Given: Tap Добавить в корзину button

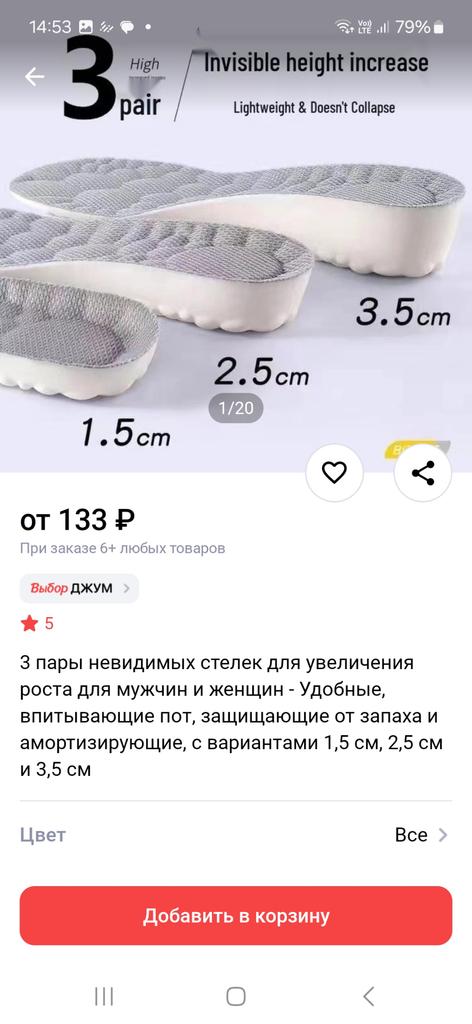Looking at the screenshot, I should click(236, 916).
